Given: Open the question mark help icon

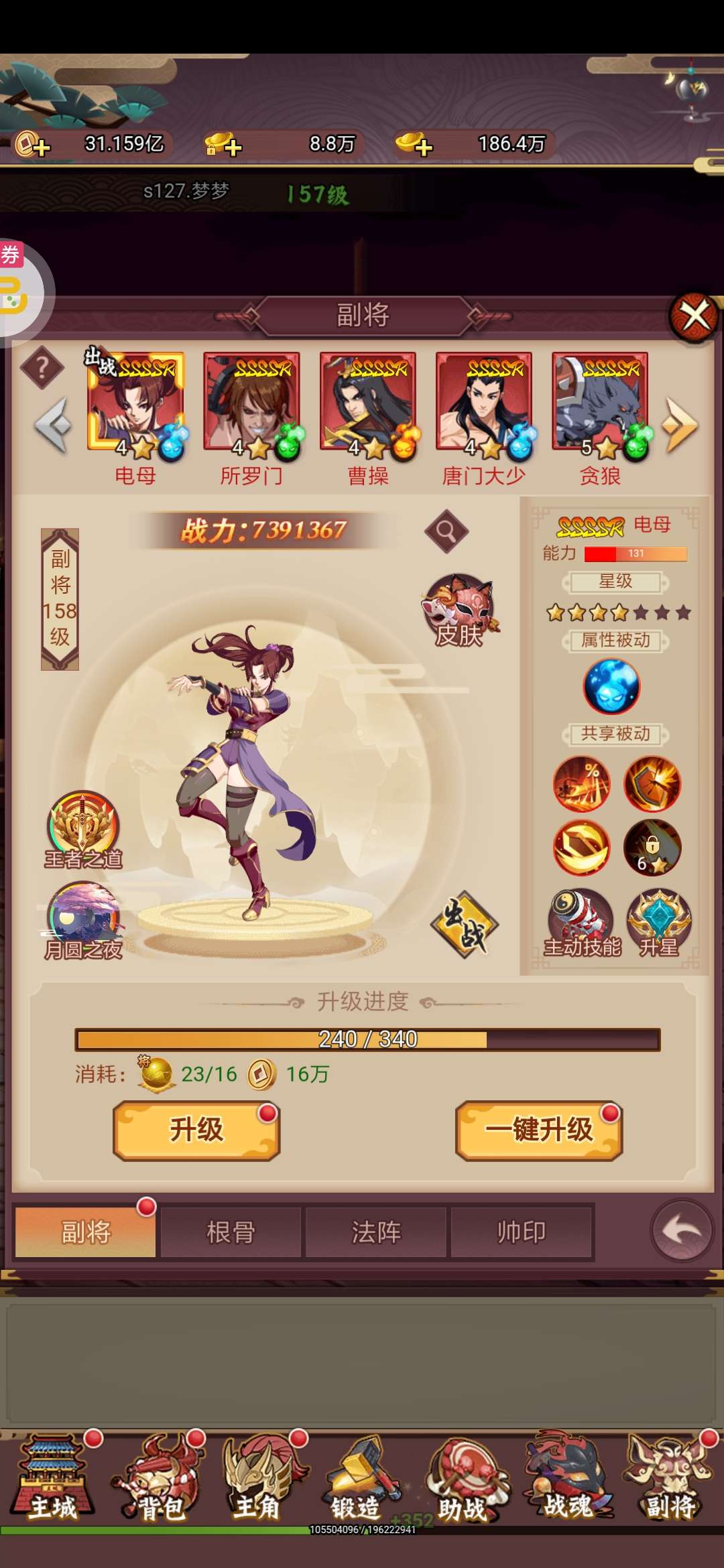Looking at the screenshot, I should [x=42, y=367].
